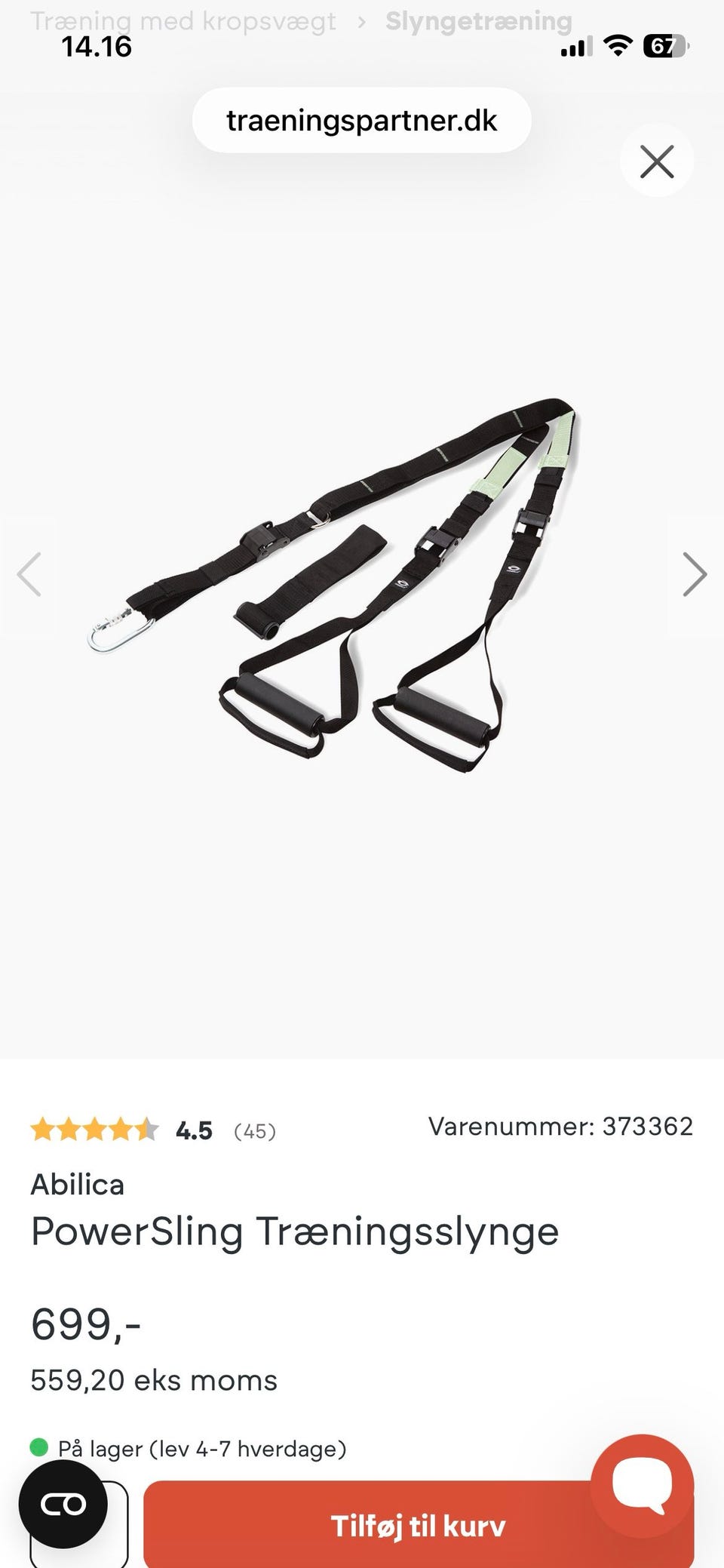Image resolution: width=724 pixels, height=1568 pixels.
Task: Open the live chat bubble
Action: (642, 1483)
